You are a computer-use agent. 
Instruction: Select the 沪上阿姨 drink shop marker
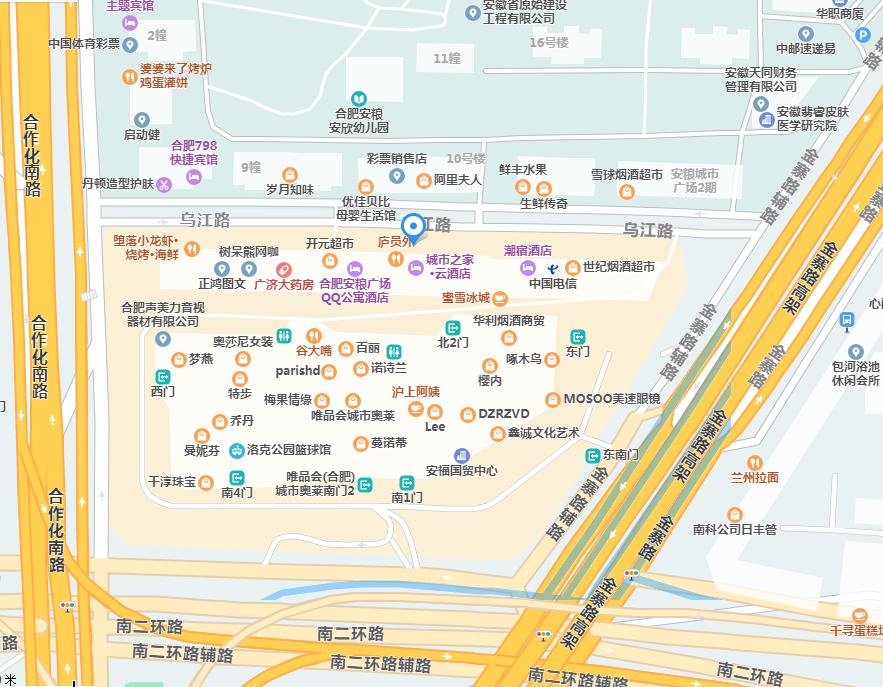click(414, 407)
